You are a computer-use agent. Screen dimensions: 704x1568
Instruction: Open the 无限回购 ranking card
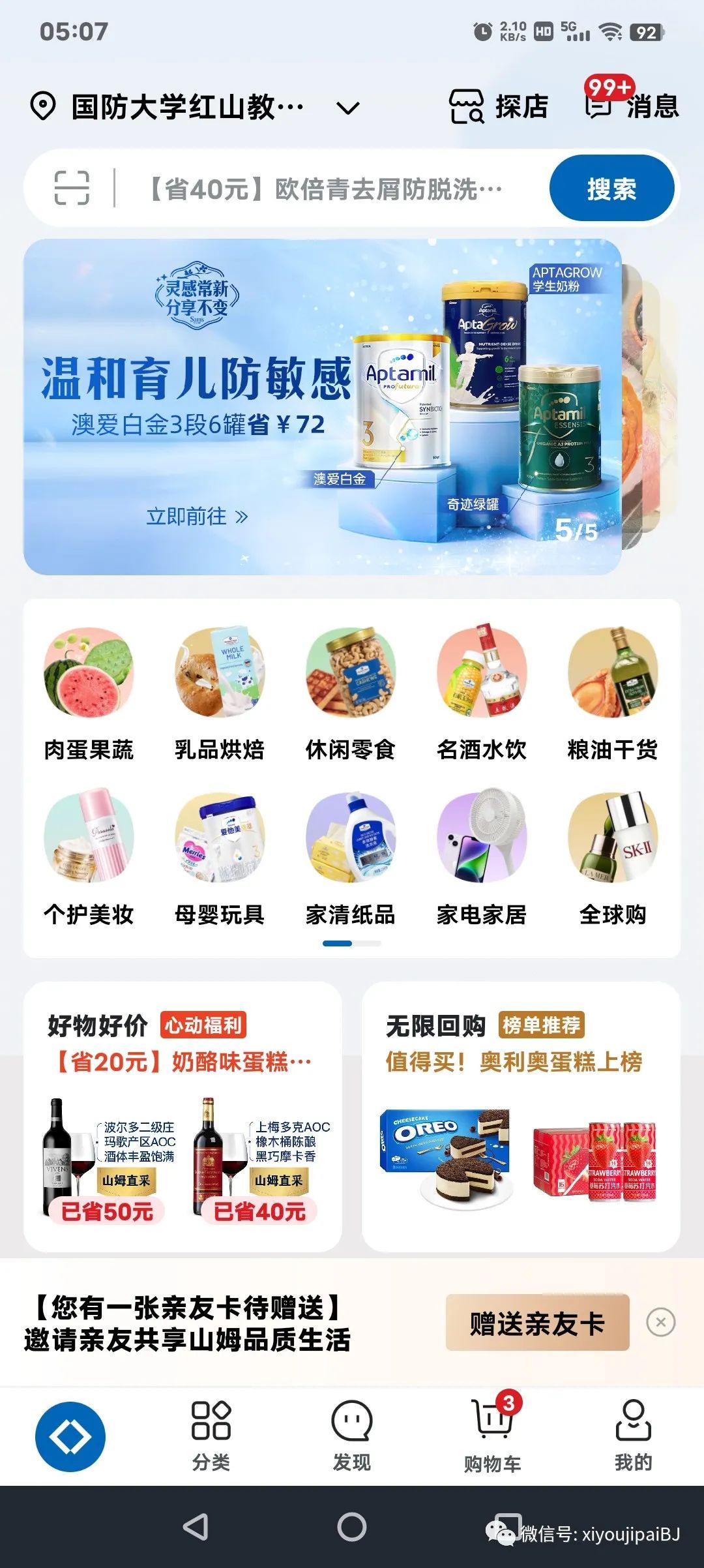(x=521, y=1117)
